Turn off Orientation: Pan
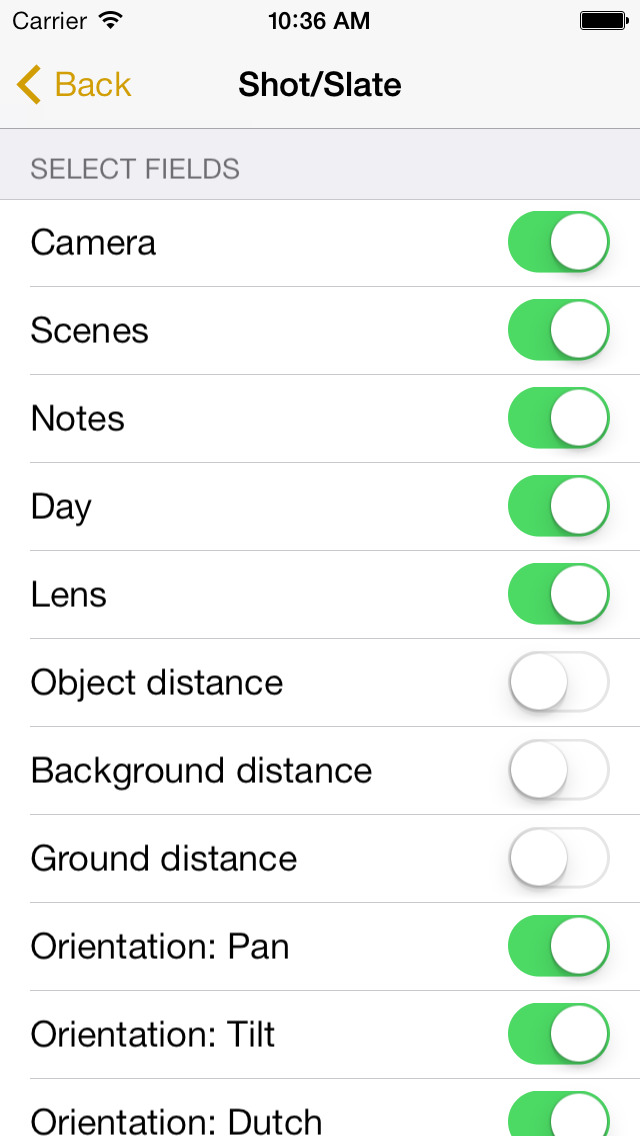Image resolution: width=640 pixels, height=1136 pixels. pos(559,946)
